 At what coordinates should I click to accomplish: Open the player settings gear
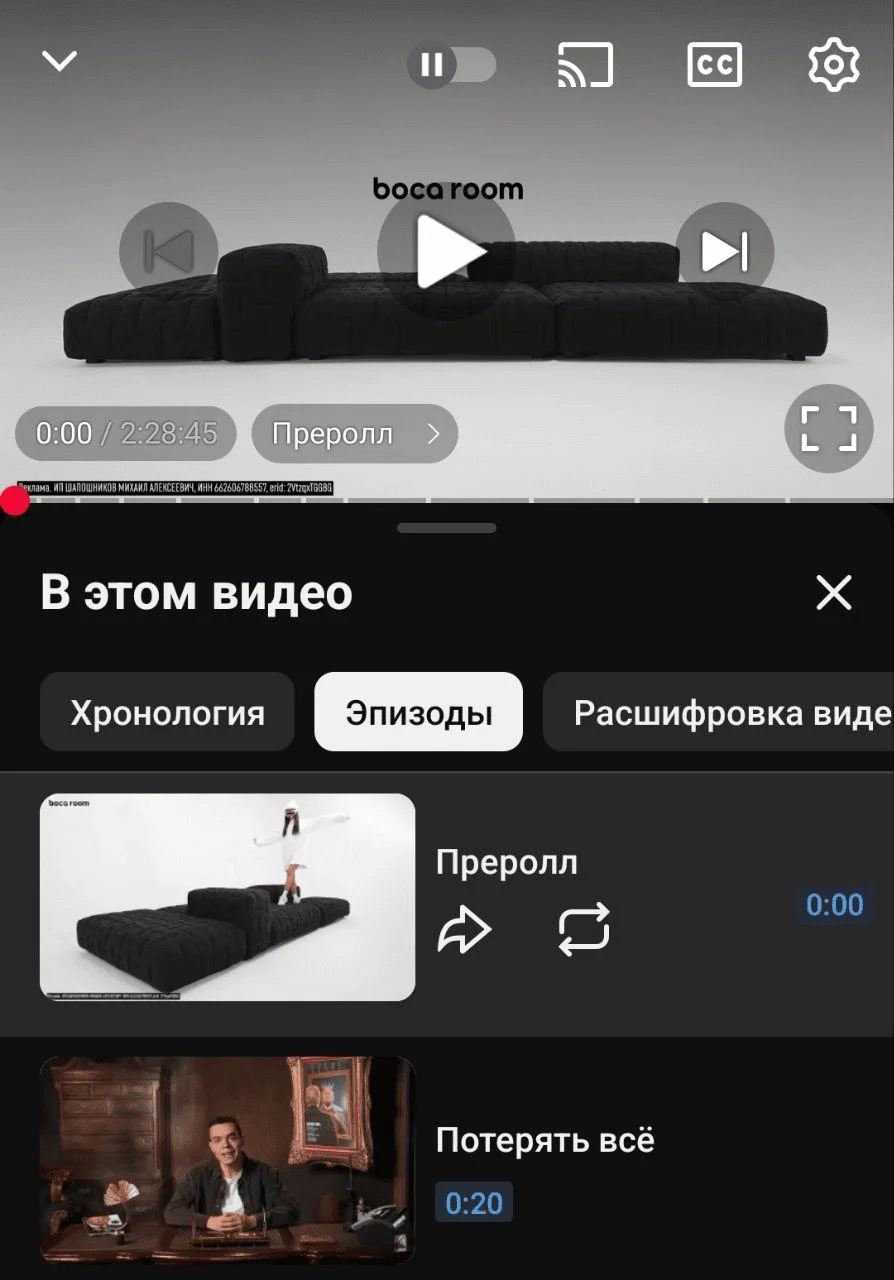[833, 66]
